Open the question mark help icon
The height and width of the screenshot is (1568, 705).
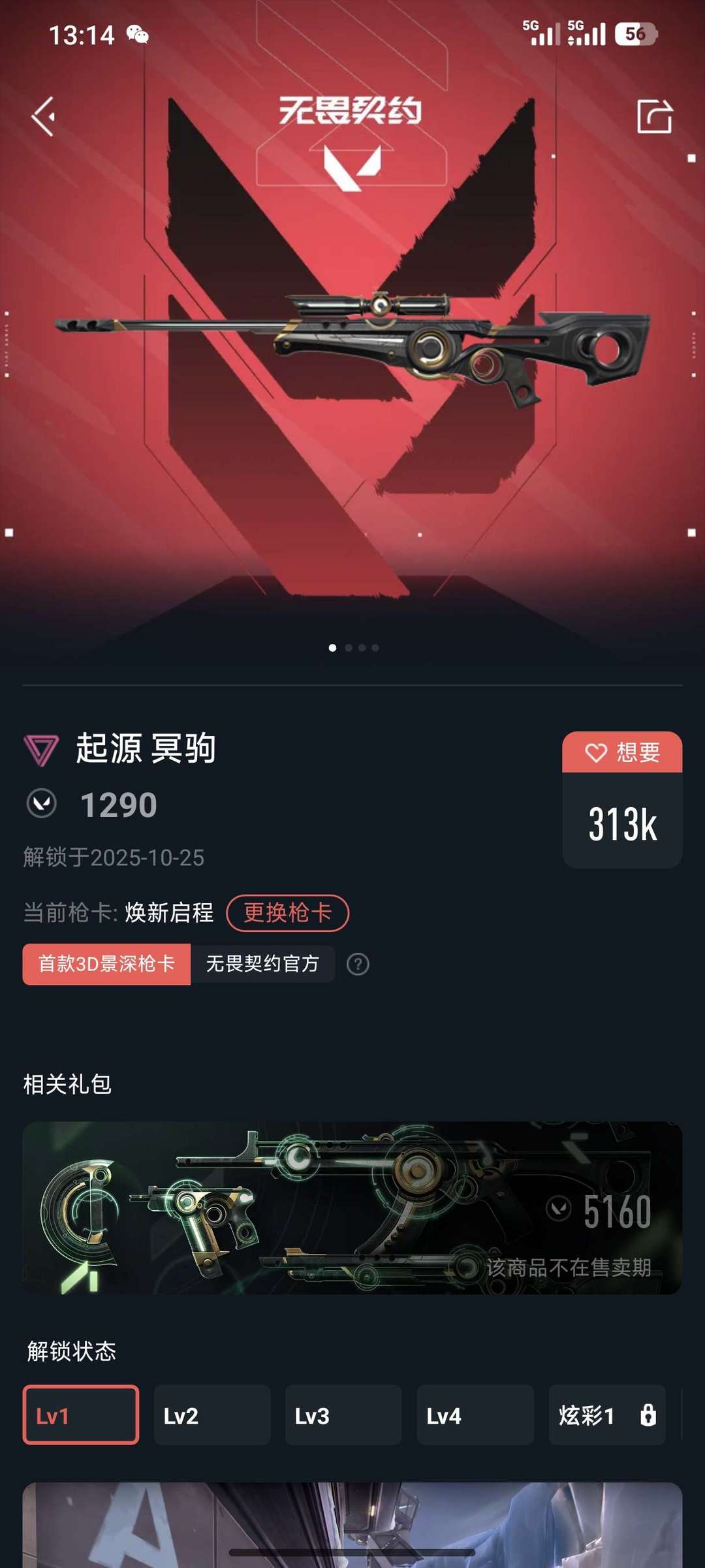pyautogui.click(x=358, y=965)
